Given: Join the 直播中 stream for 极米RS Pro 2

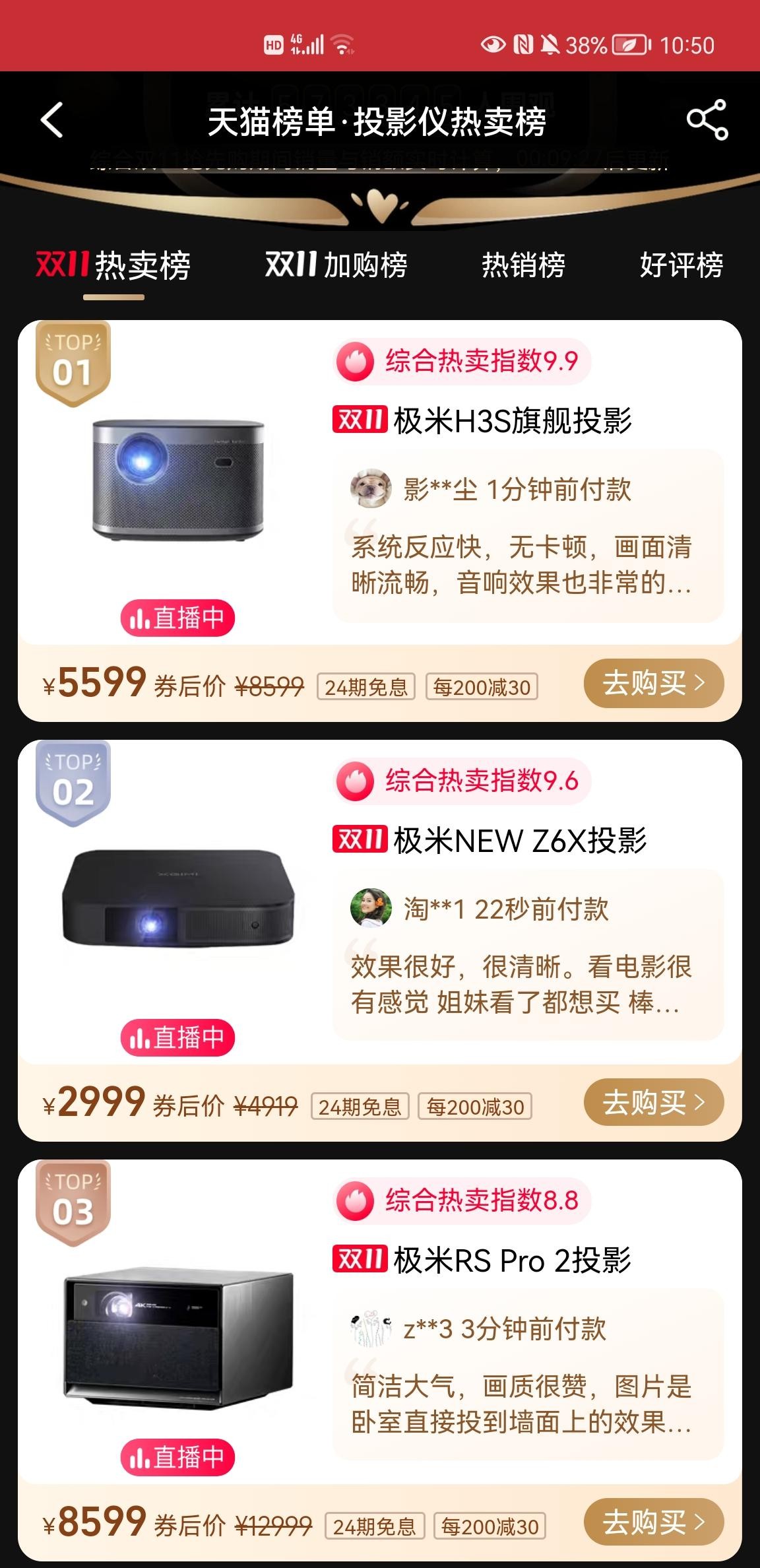Looking at the screenshot, I should coord(177,1458).
